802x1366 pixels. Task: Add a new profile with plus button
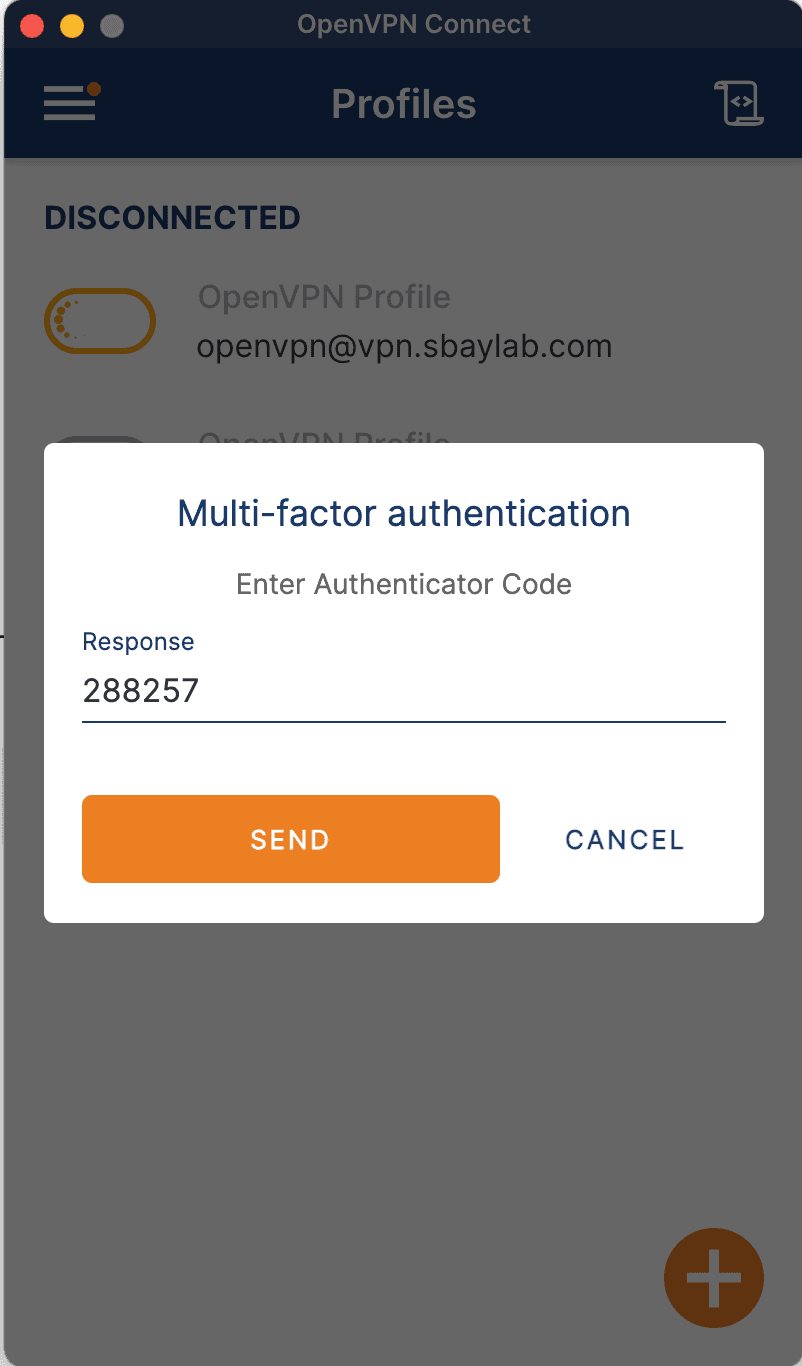point(713,1277)
